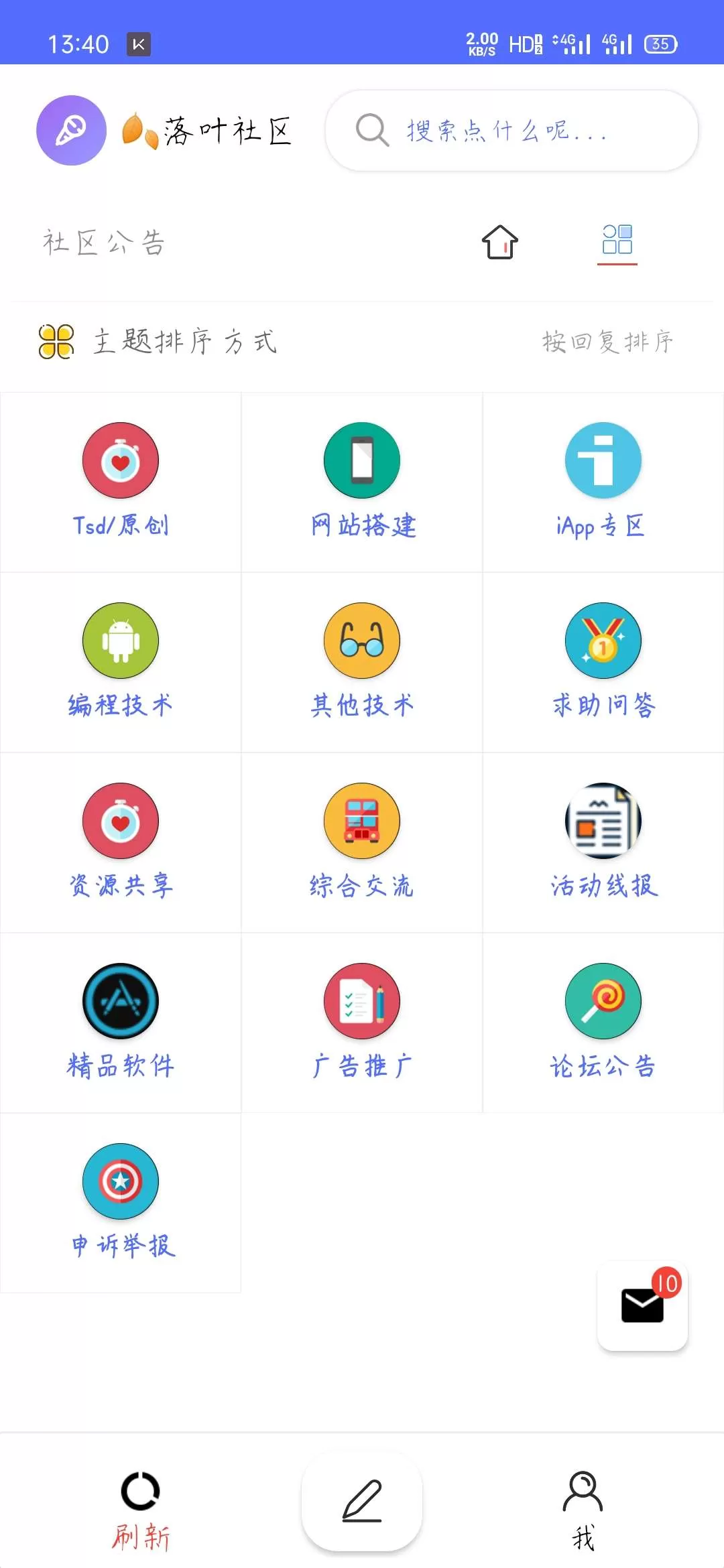Browse the 综合交流 board
The height and width of the screenshot is (1568, 724).
[x=362, y=843]
